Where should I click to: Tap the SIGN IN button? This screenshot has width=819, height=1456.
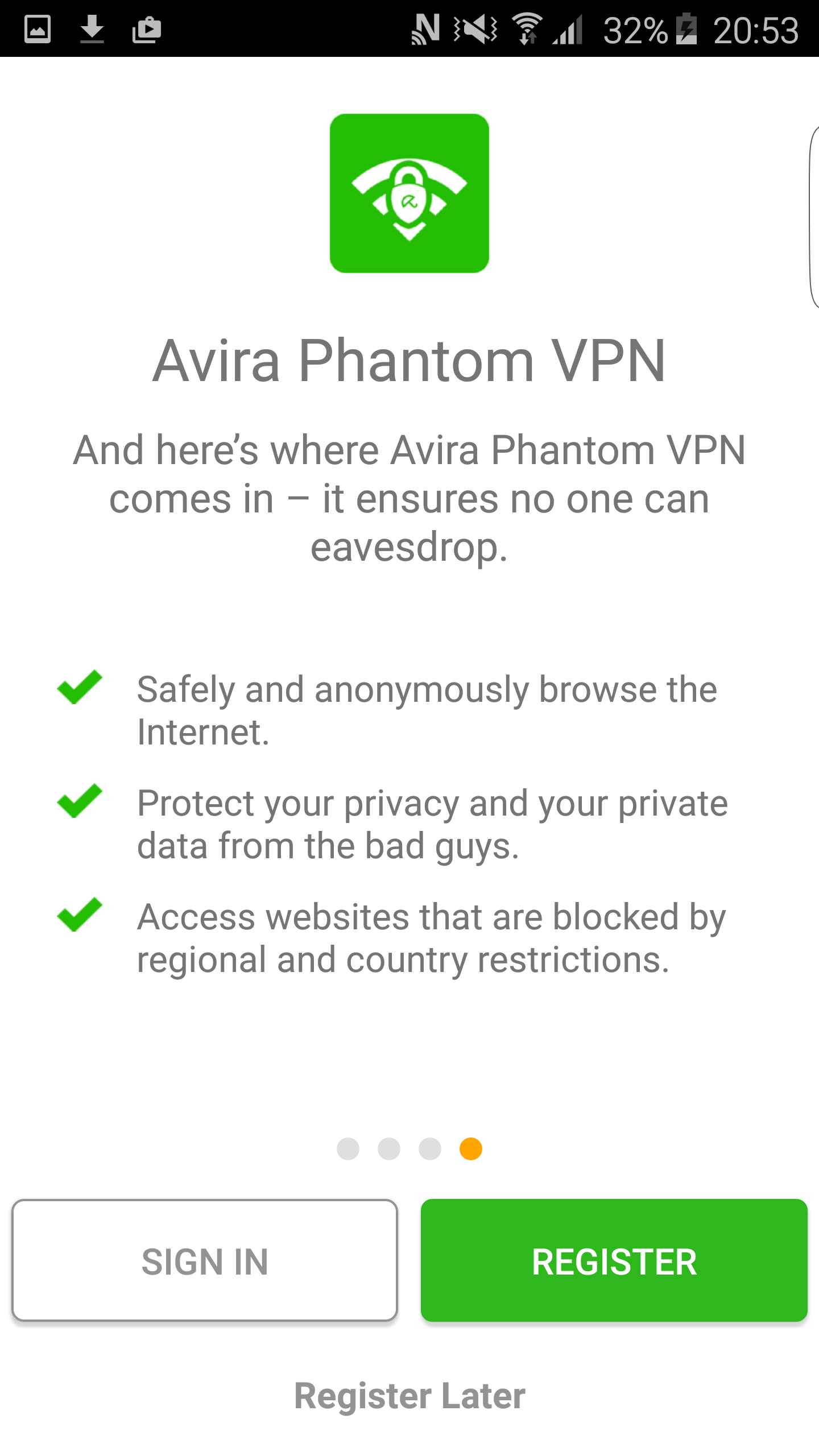pyautogui.click(x=205, y=1260)
